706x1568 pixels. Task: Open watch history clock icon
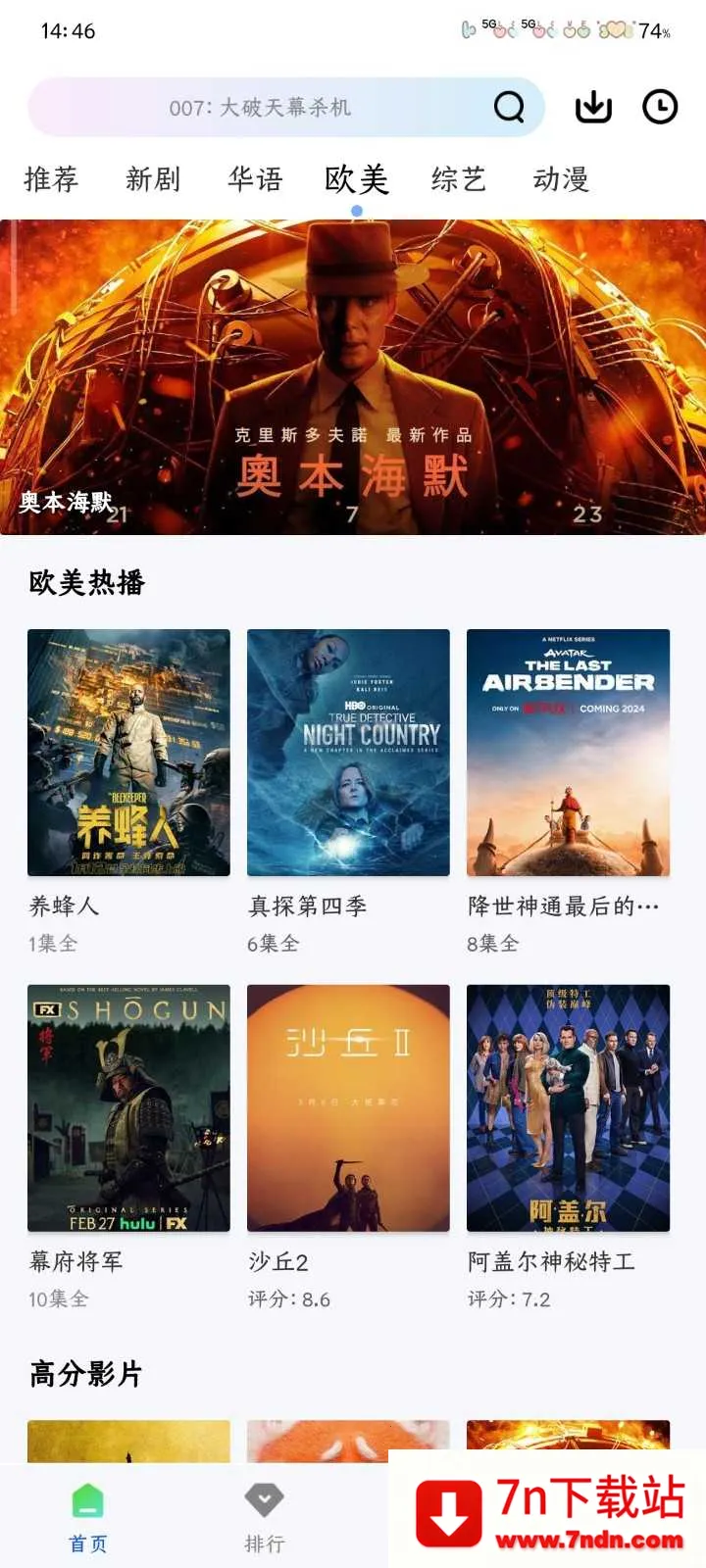(x=660, y=107)
